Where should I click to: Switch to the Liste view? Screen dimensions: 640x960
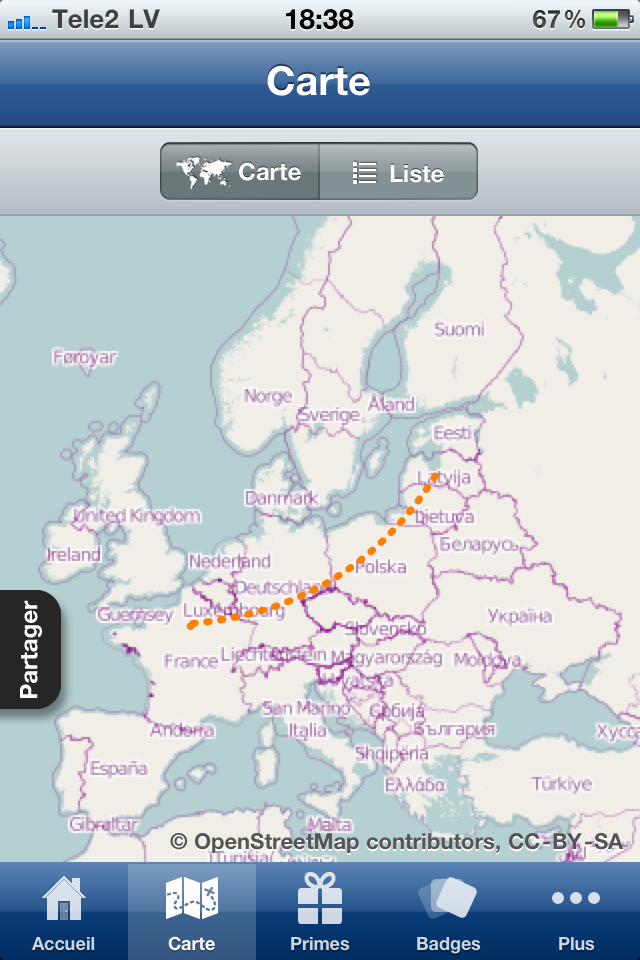(398, 172)
